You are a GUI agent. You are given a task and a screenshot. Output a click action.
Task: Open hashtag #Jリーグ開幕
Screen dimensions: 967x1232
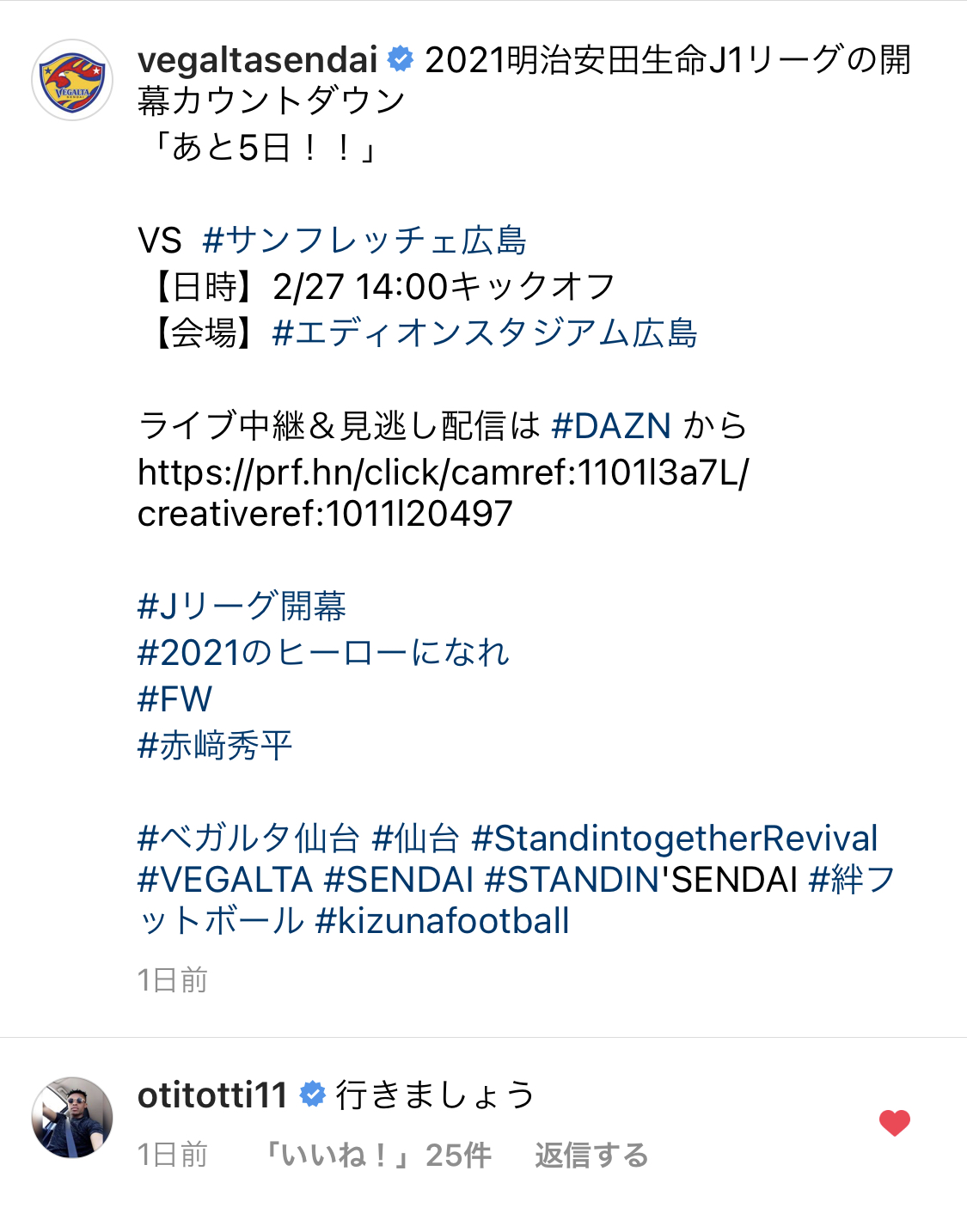point(242,607)
